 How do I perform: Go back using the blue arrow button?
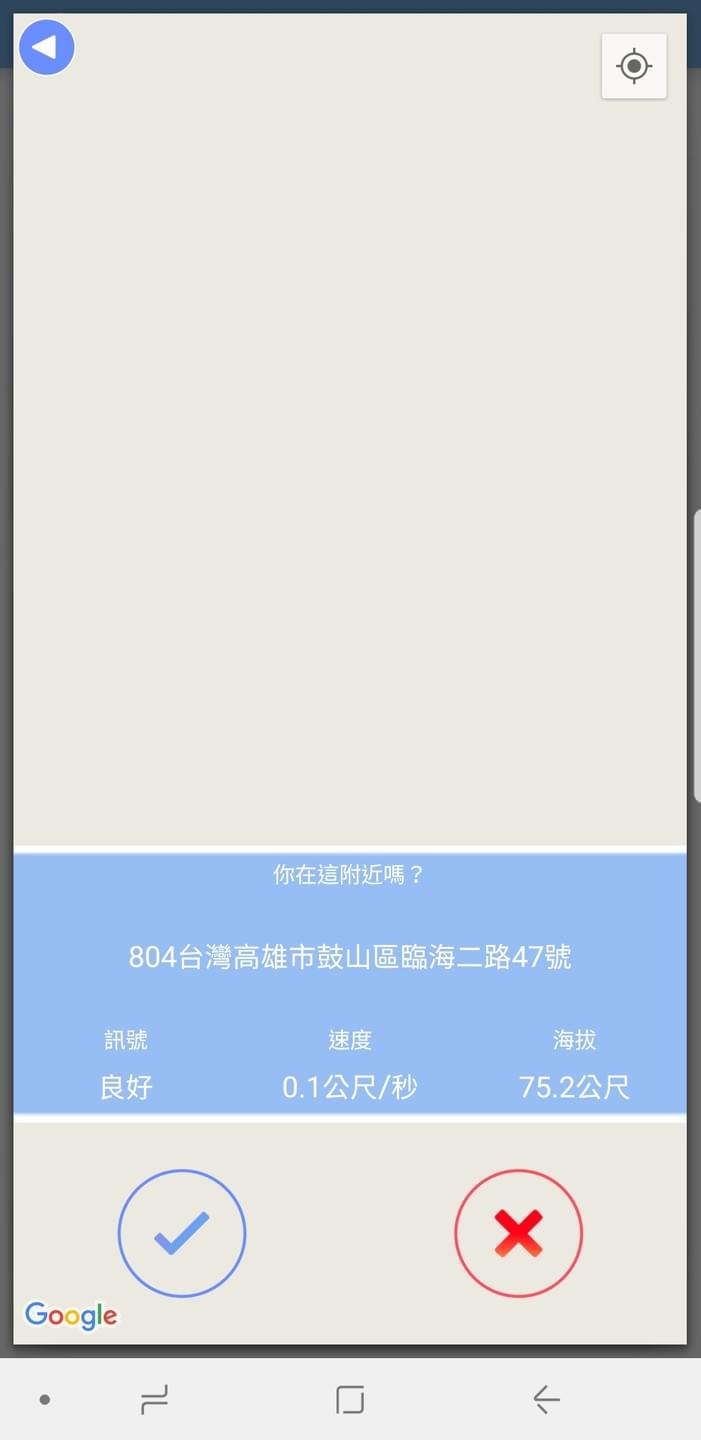click(x=47, y=47)
